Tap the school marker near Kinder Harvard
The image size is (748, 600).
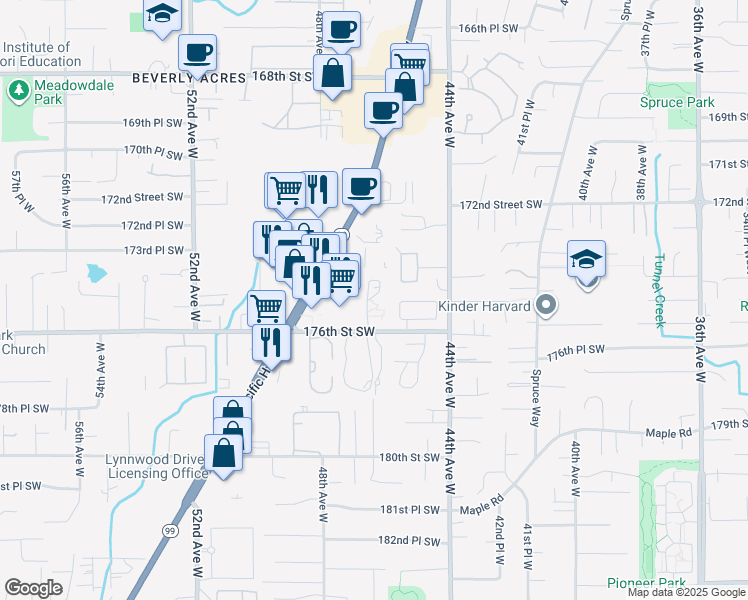tap(586, 260)
